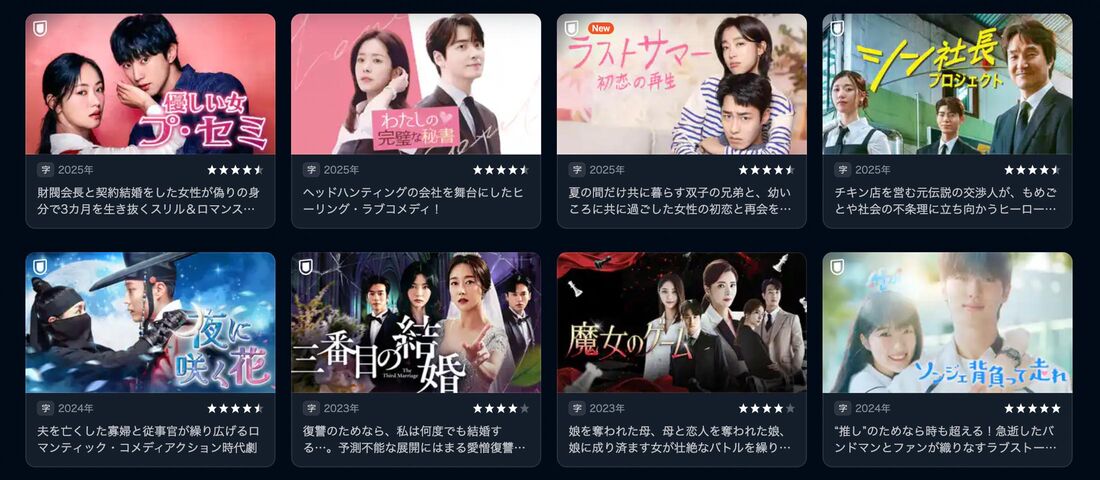Open 魔女のゲーム revenge drama
The image size is (1100, 480).
tap(682, 323)
